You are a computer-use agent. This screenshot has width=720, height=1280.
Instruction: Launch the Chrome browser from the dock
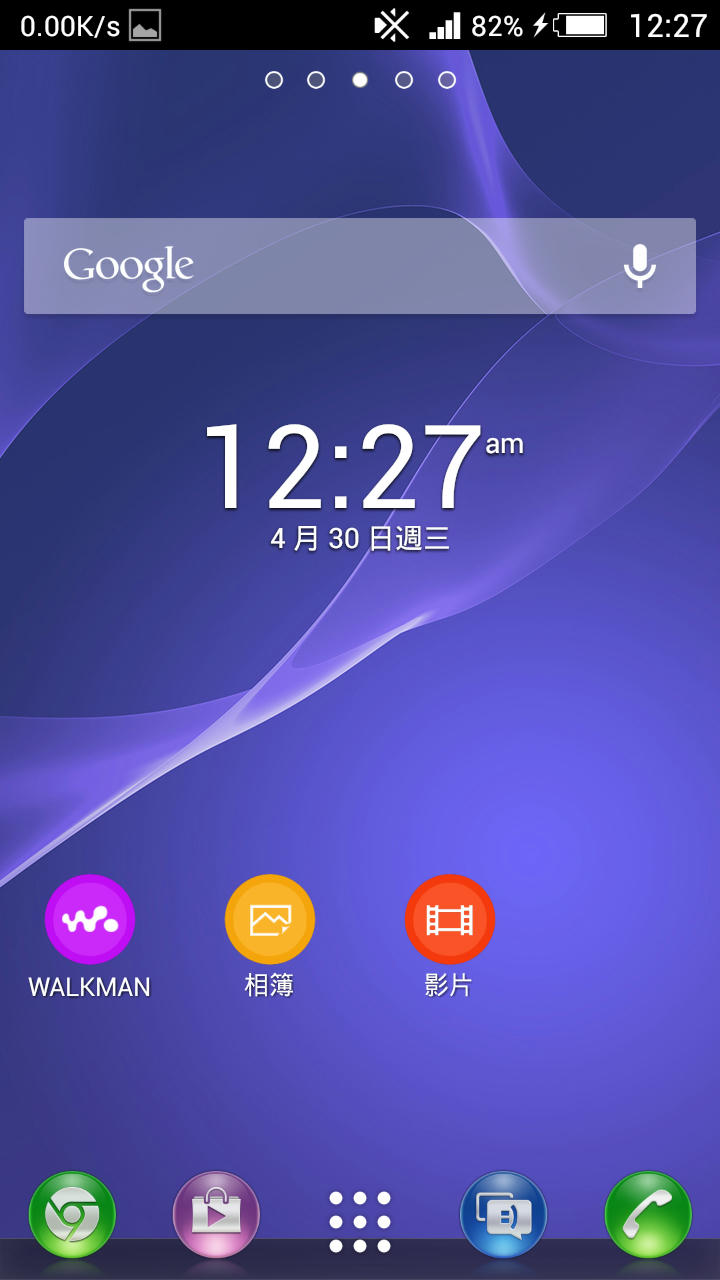pos(72,1214)
